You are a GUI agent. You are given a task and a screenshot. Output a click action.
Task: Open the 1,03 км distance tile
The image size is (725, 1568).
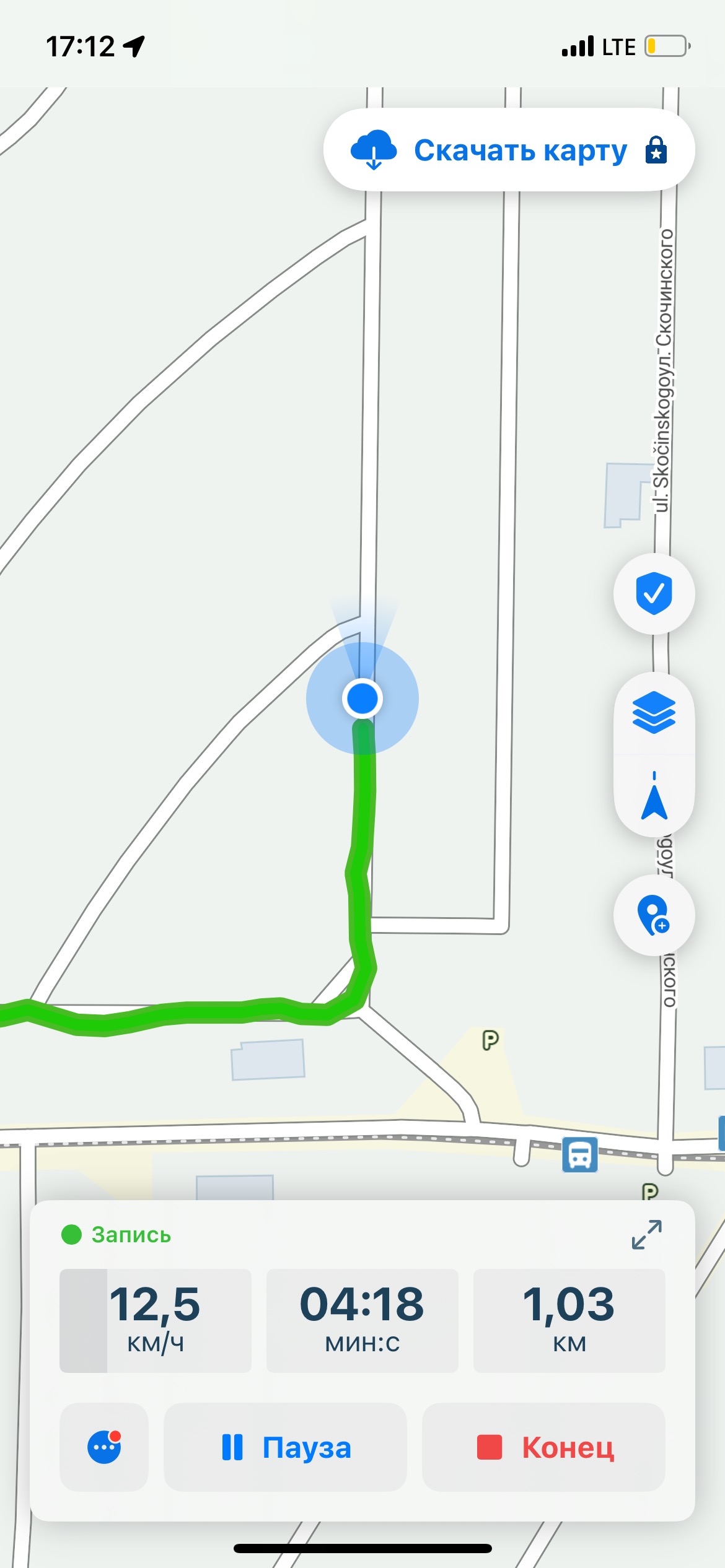569,1320
